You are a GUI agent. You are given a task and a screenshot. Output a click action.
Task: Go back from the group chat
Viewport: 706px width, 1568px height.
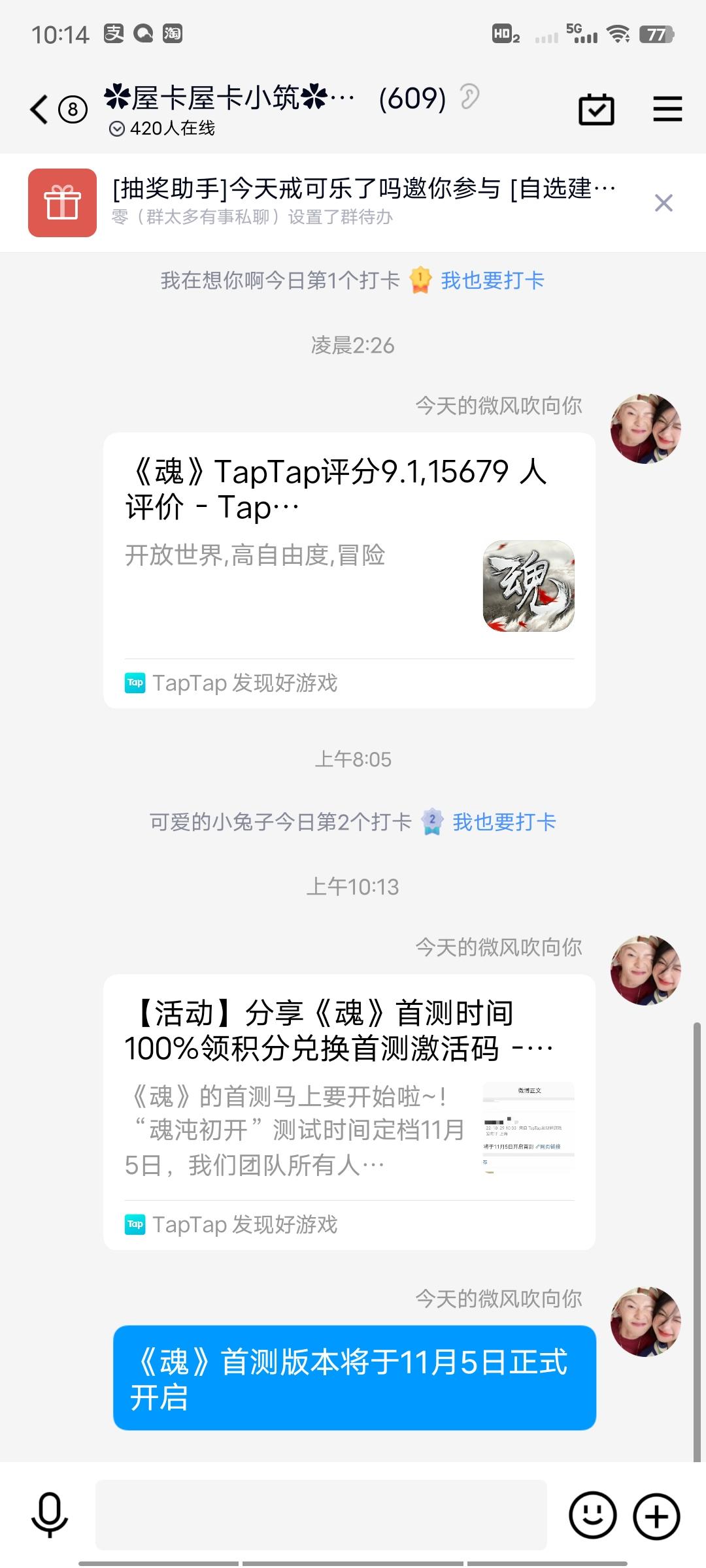[x=39, y=109]
